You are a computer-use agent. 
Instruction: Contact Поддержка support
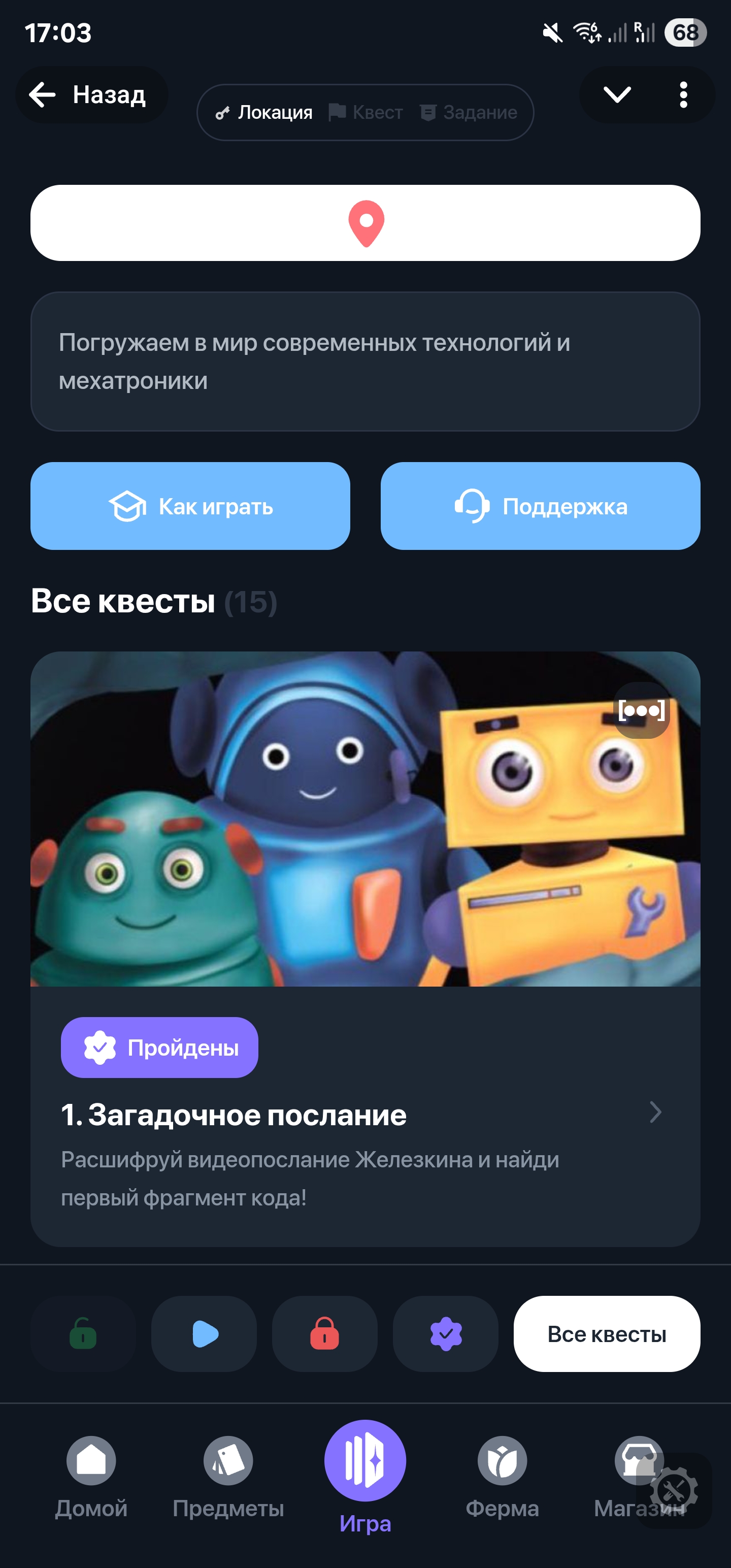(540, 506)
